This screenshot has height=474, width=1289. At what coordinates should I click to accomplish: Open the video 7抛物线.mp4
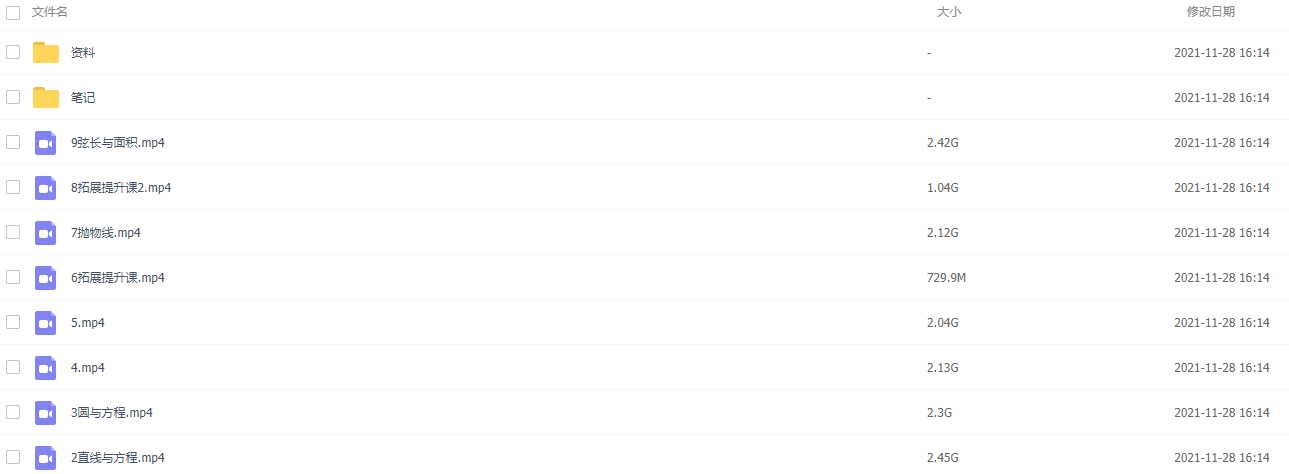[105, 233]
